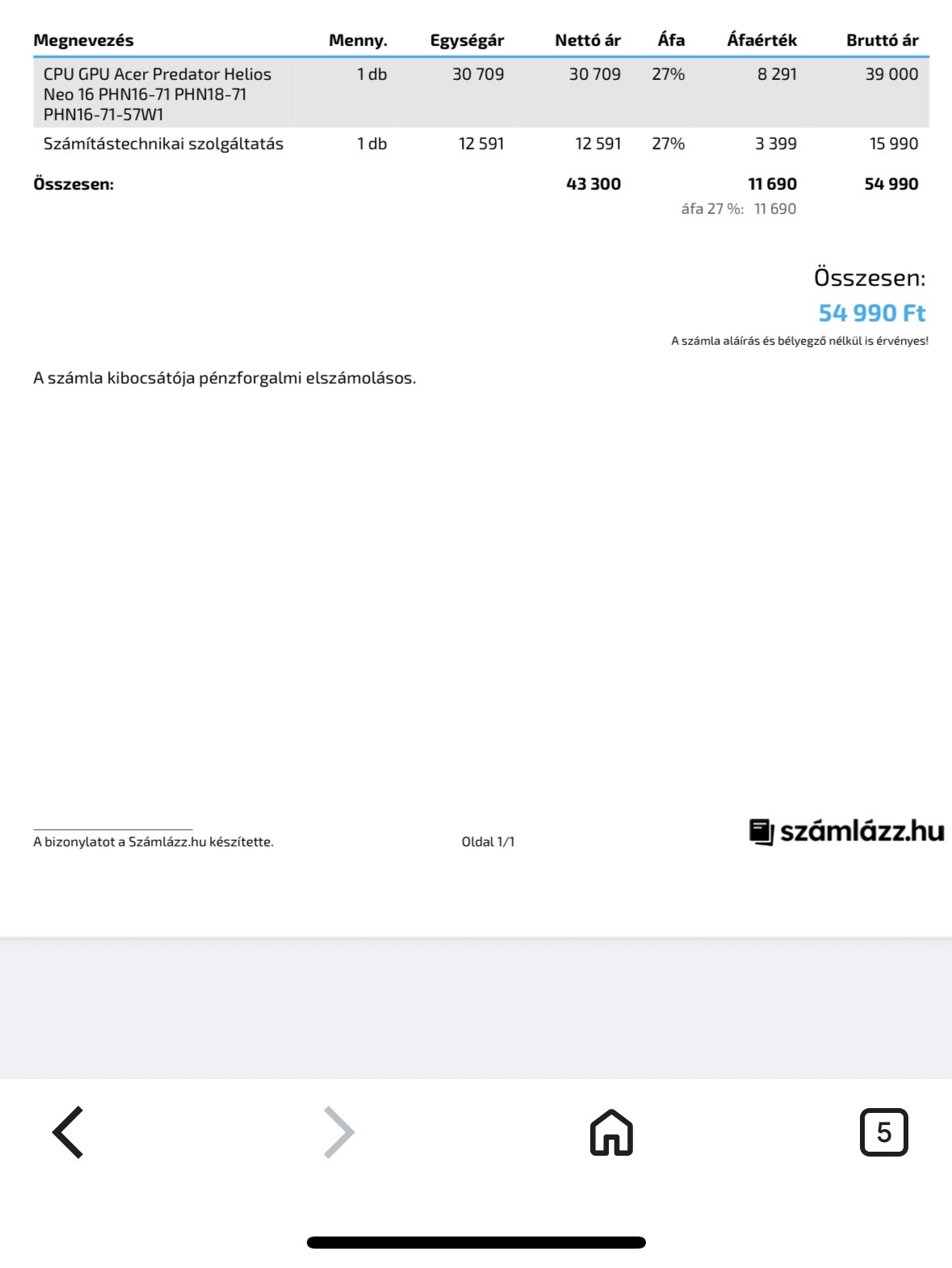This screenshot has width=952, height=1268.
Task: Open the tab switcher showing 5 tabs
Action: click(x=883, y=1132)
